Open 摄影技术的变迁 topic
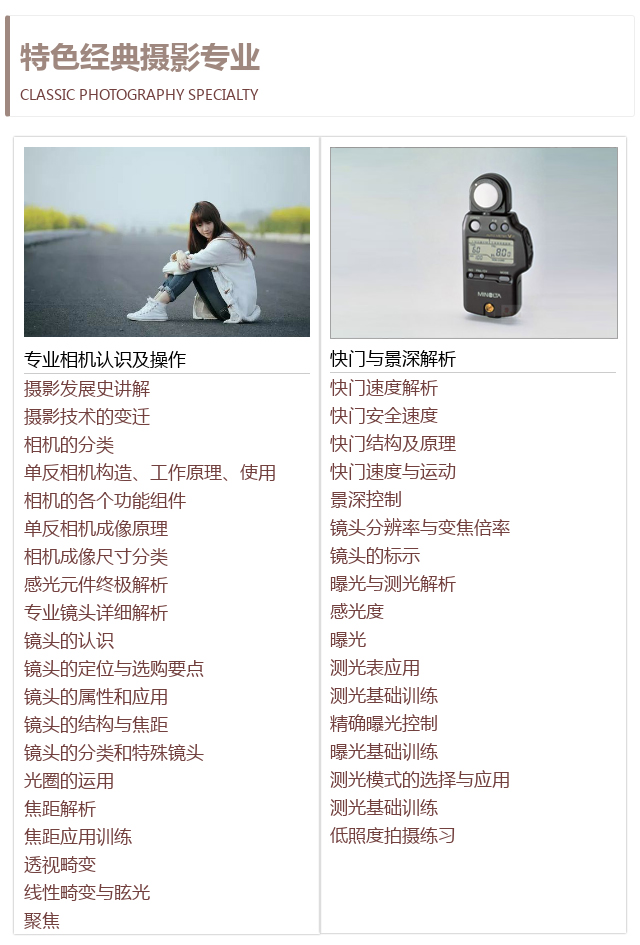The image size is (640, 945). (x=87, y=417)
